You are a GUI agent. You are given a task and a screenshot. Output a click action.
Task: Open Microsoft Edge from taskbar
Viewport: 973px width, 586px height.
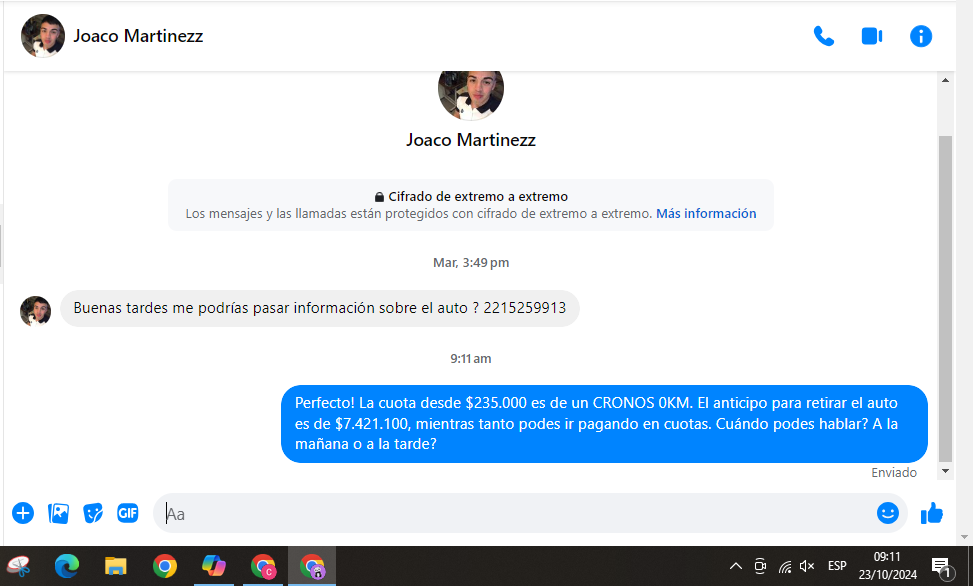(x=67, y=566)
